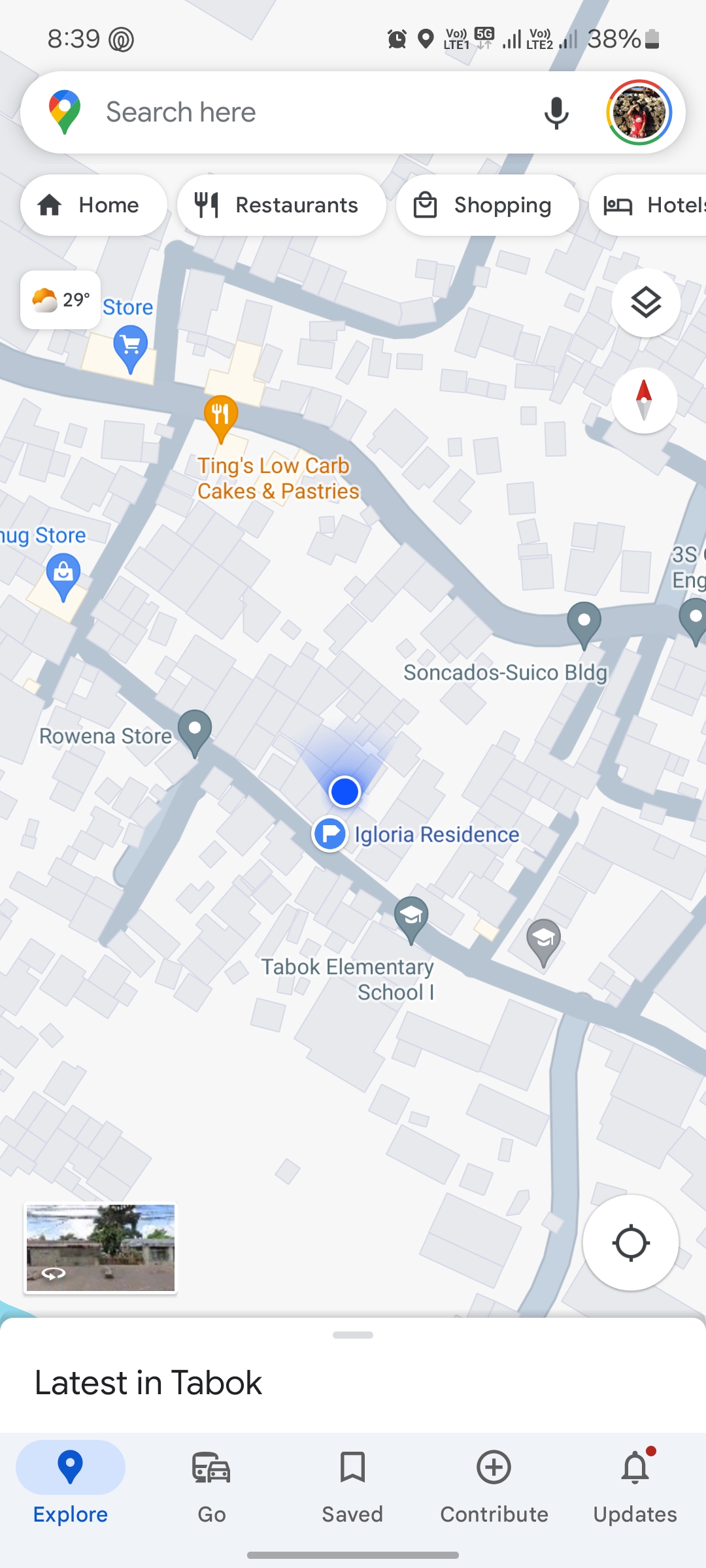The height and width of the screenshot is (1568, 706).
Task: Open the Igloria Residence parking pin
Action: pos(330,834)
